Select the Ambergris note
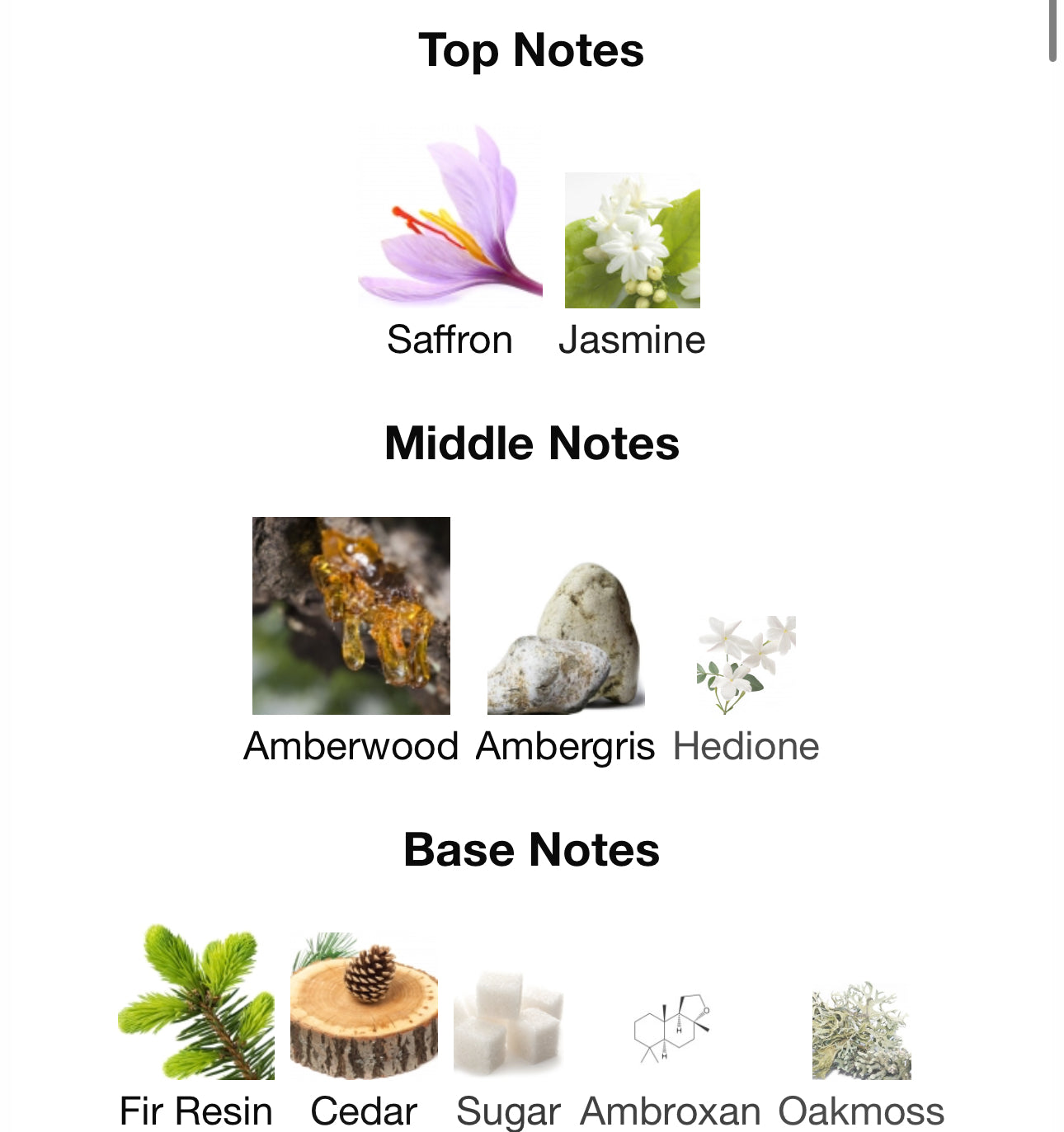1064x1132 pixels. 566,639
